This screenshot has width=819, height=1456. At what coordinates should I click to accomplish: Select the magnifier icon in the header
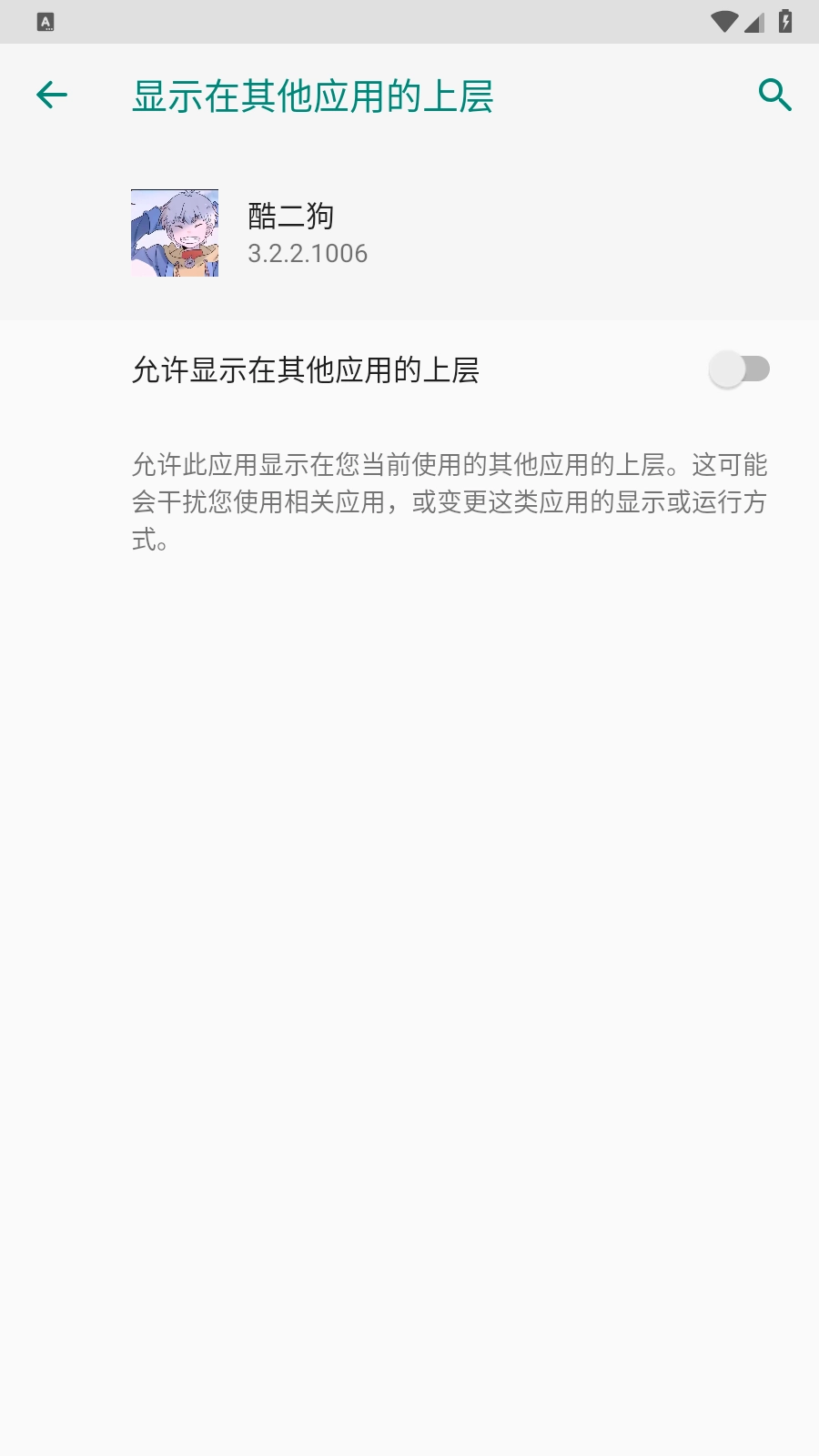pos(774,94)
